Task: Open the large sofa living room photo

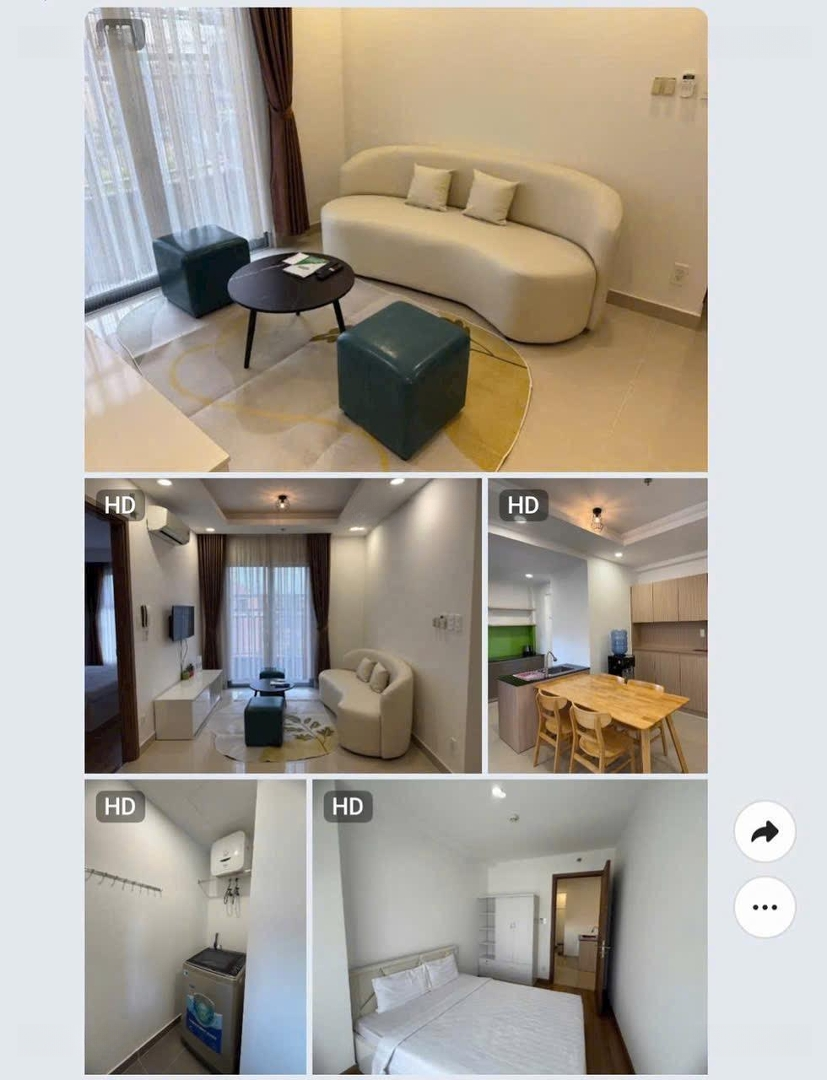Action: [x=396, y=240]
